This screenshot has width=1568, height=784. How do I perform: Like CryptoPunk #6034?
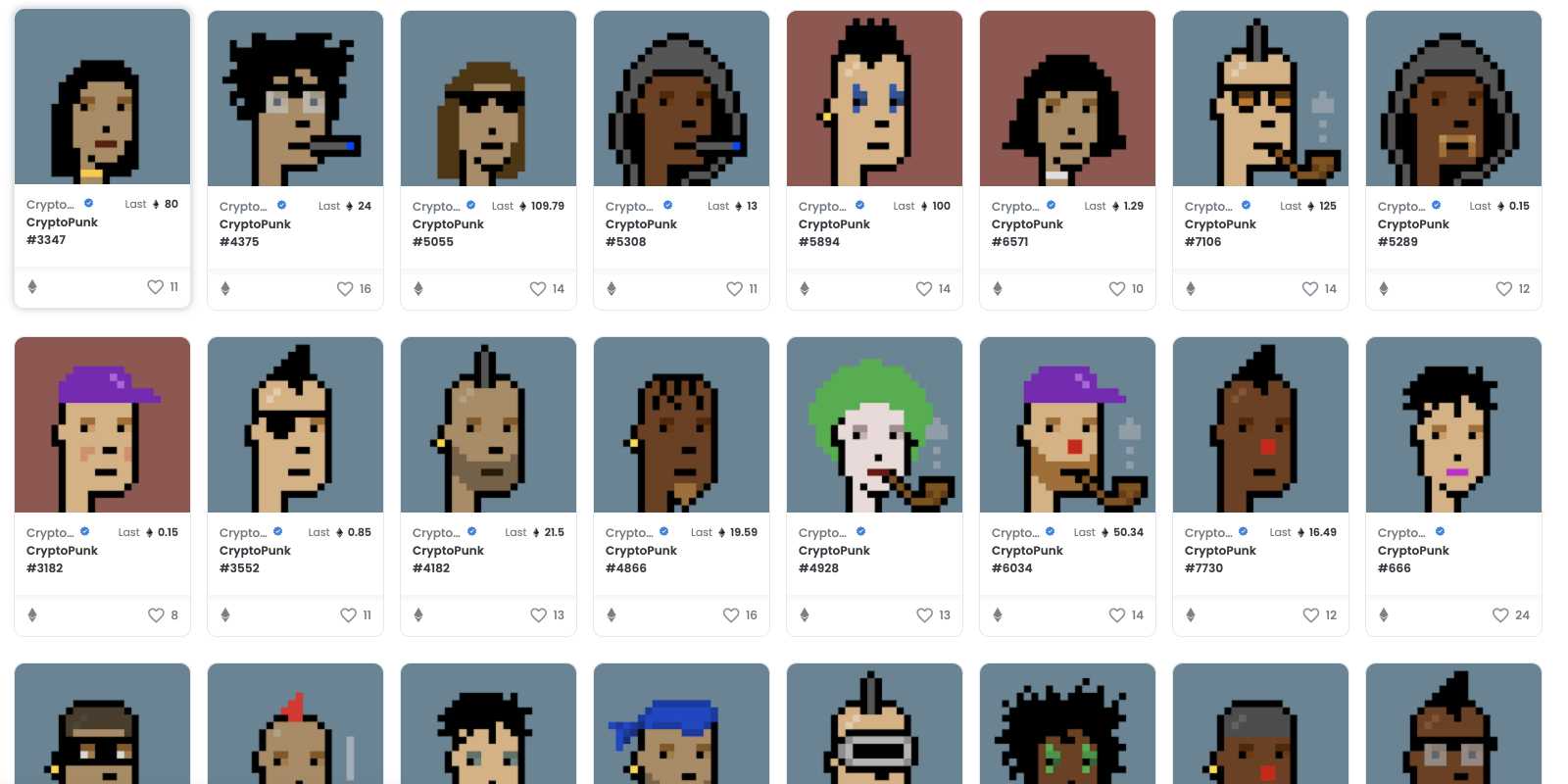click(1117, 615)
